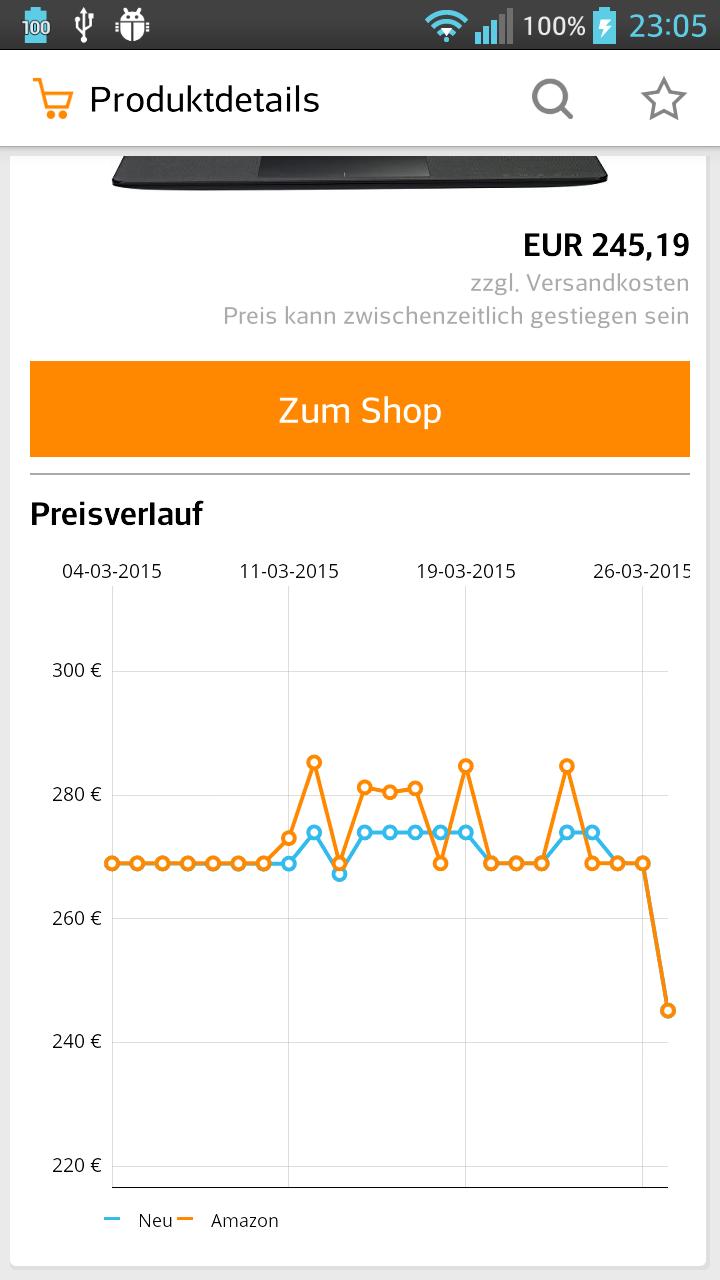
Task: Select the Android debug bug icon
Action: [x=134, y=24]
